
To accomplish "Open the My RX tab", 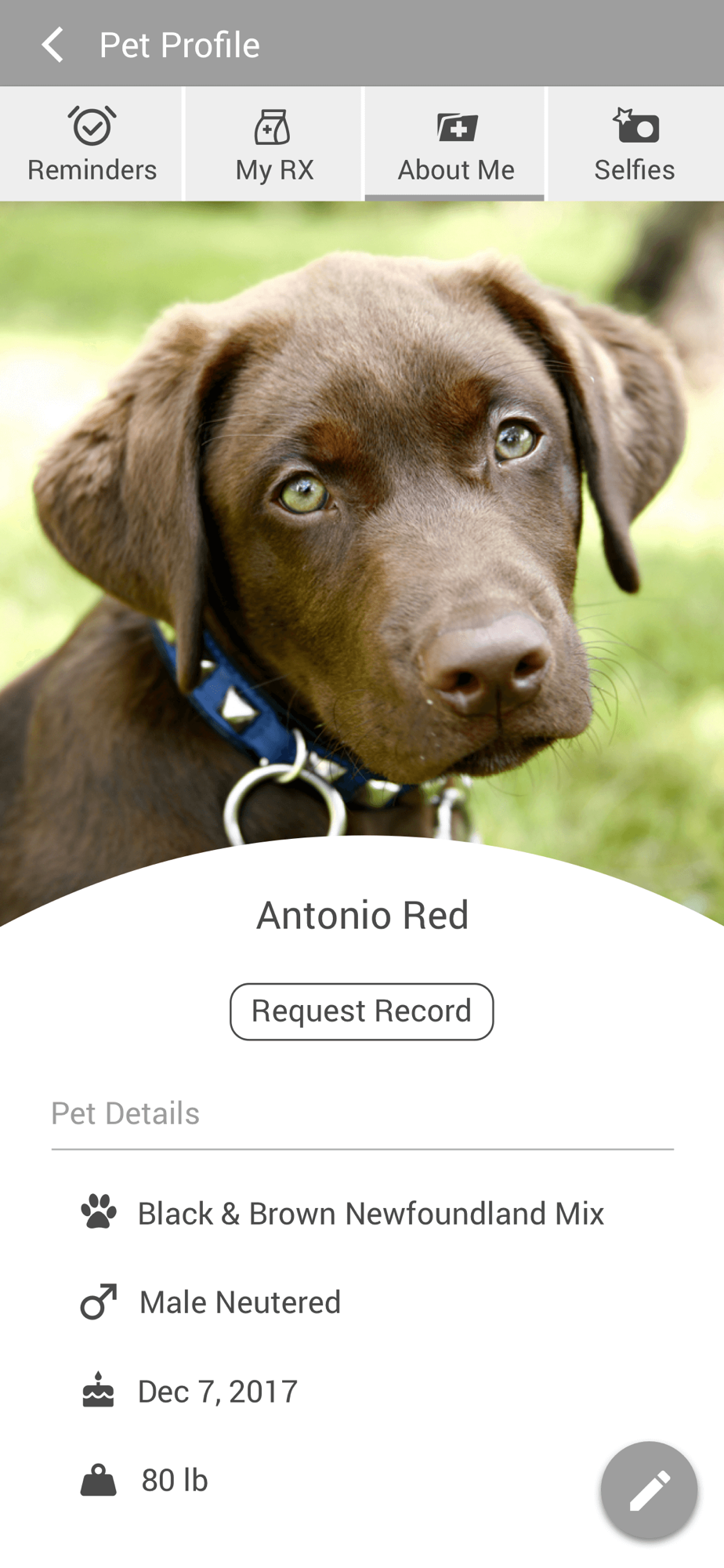I will click(x=273, y=144).
